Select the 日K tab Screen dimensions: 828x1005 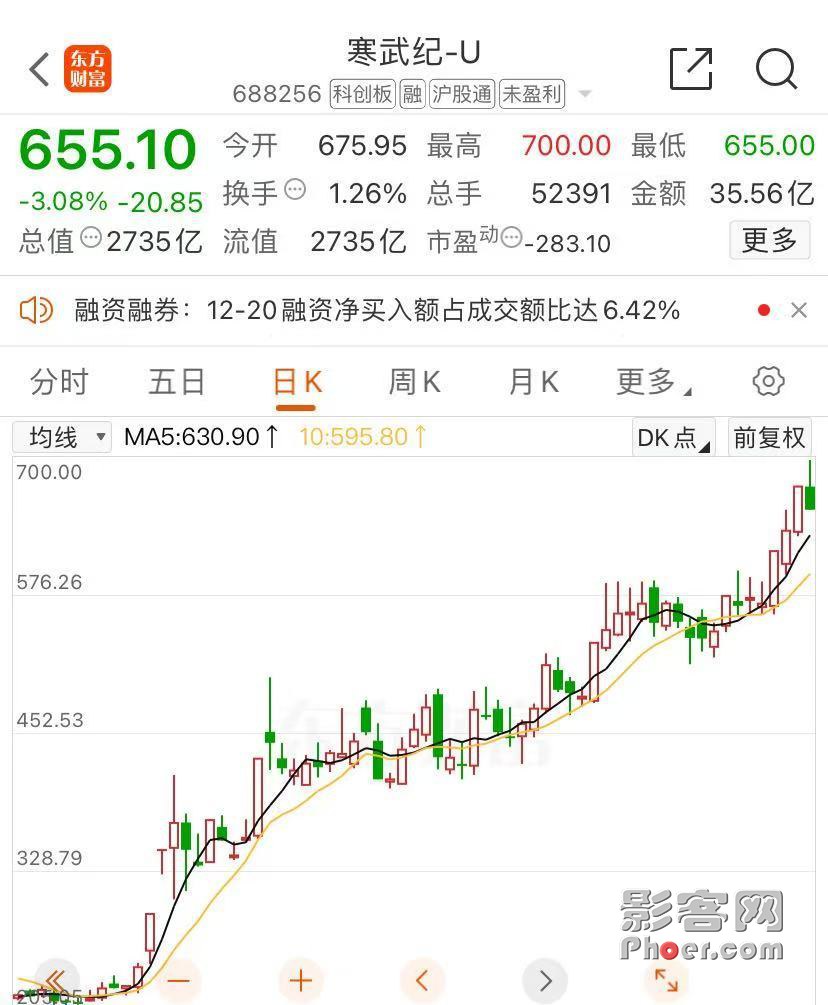point(297,382)
